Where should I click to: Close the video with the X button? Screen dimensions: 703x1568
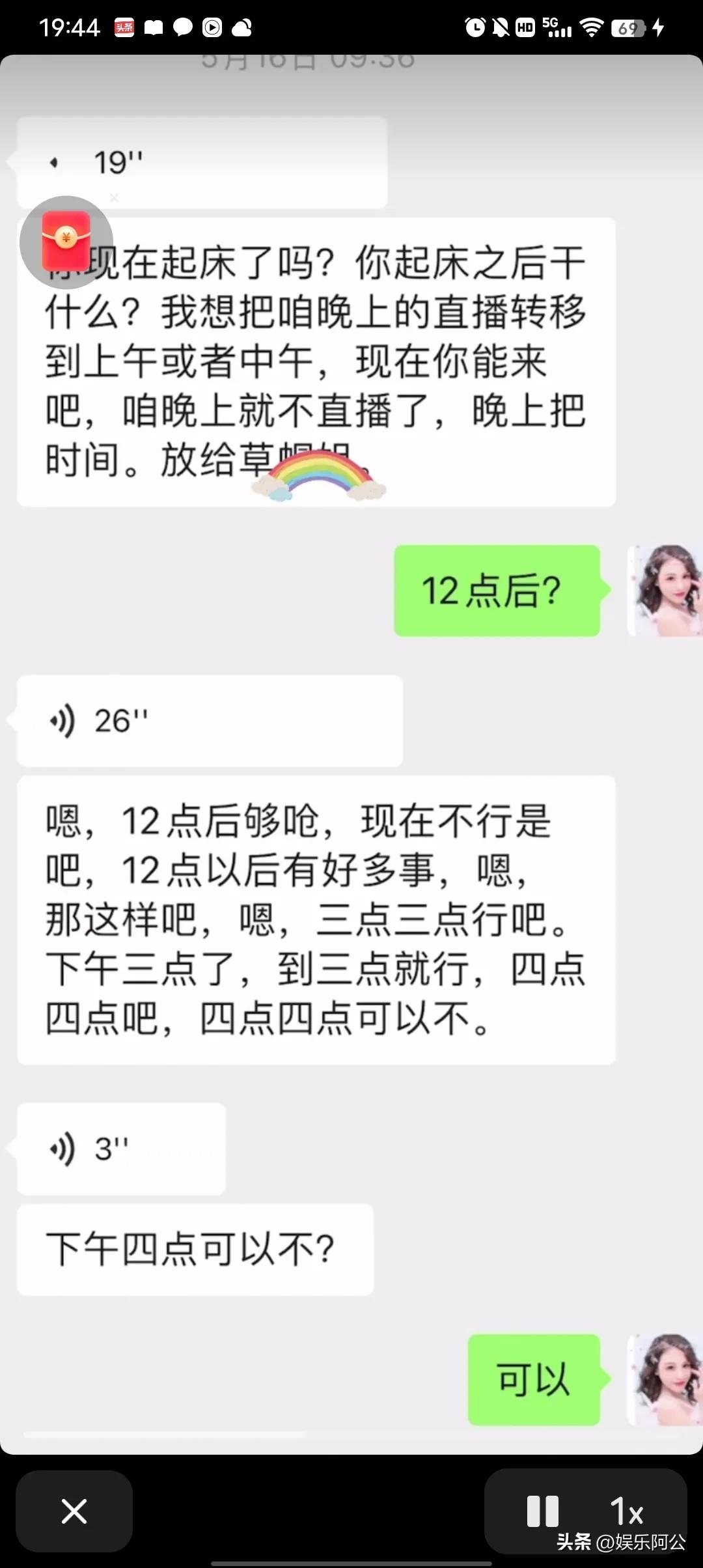tap(74, 1512)
